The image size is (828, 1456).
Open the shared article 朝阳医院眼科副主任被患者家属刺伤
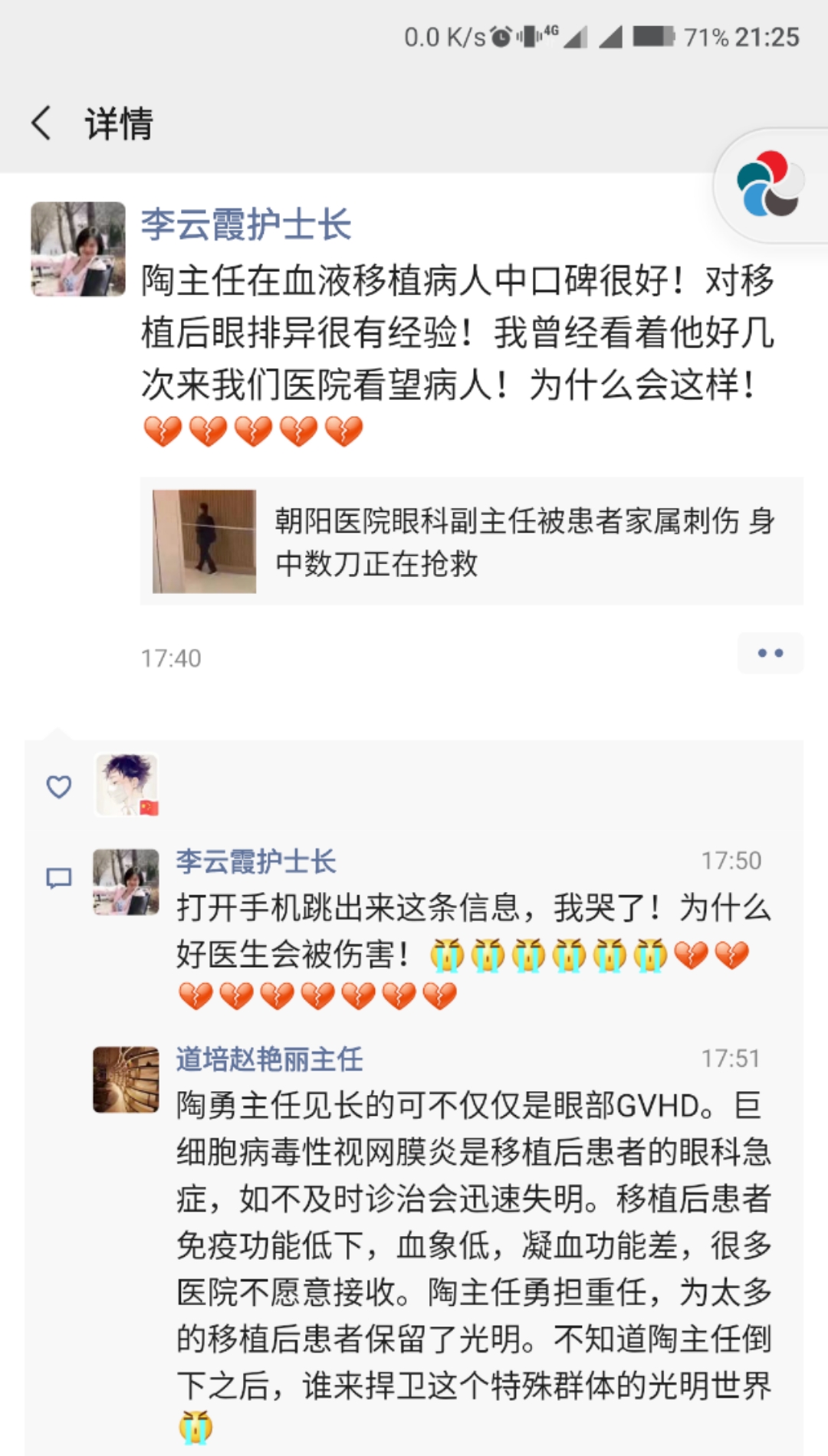point(471,542)
